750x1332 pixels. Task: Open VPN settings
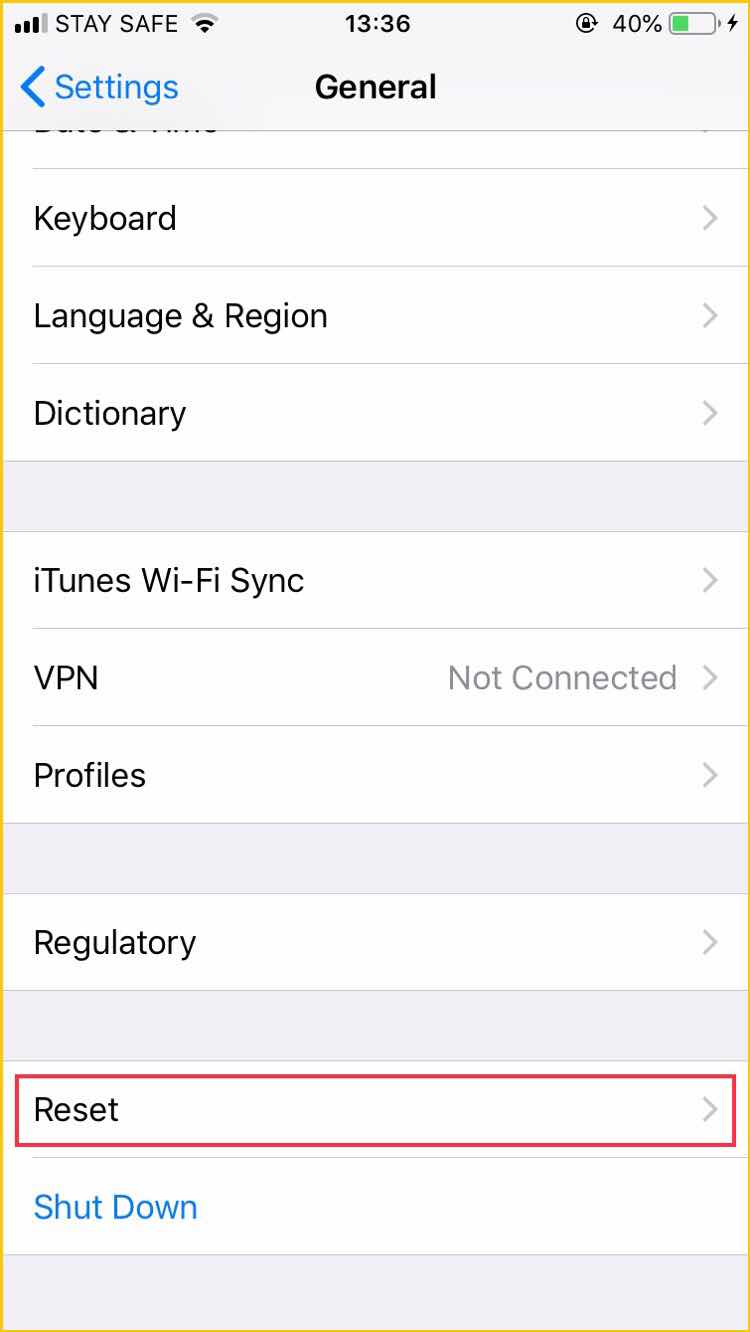pos(375,677)
